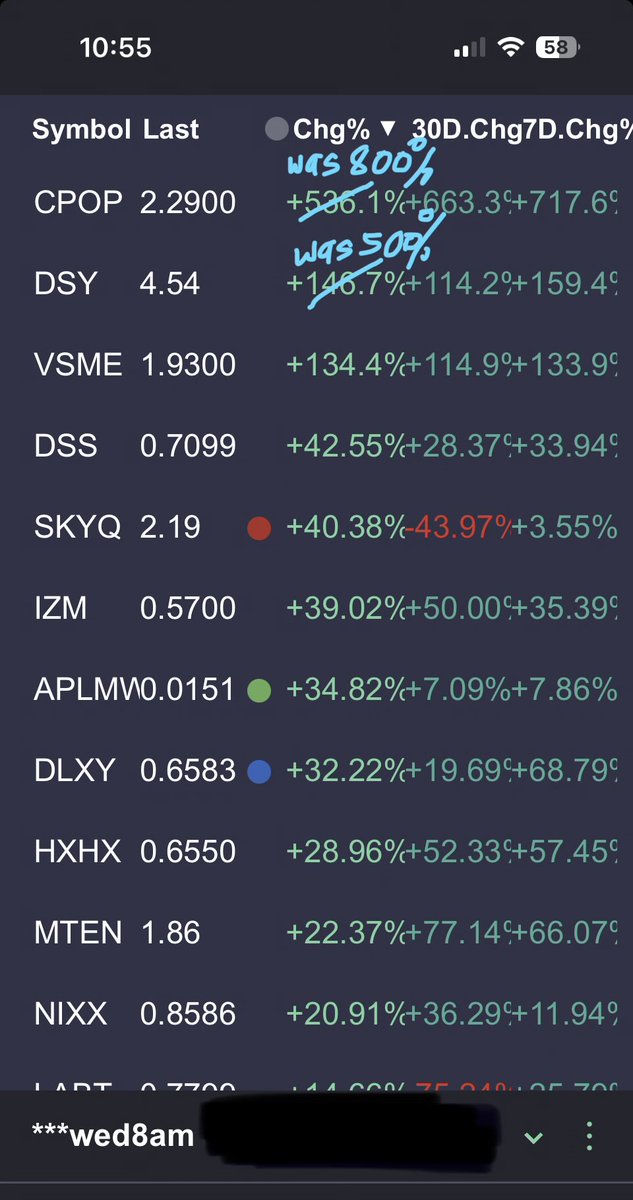View details for DSS

(316, 446)
